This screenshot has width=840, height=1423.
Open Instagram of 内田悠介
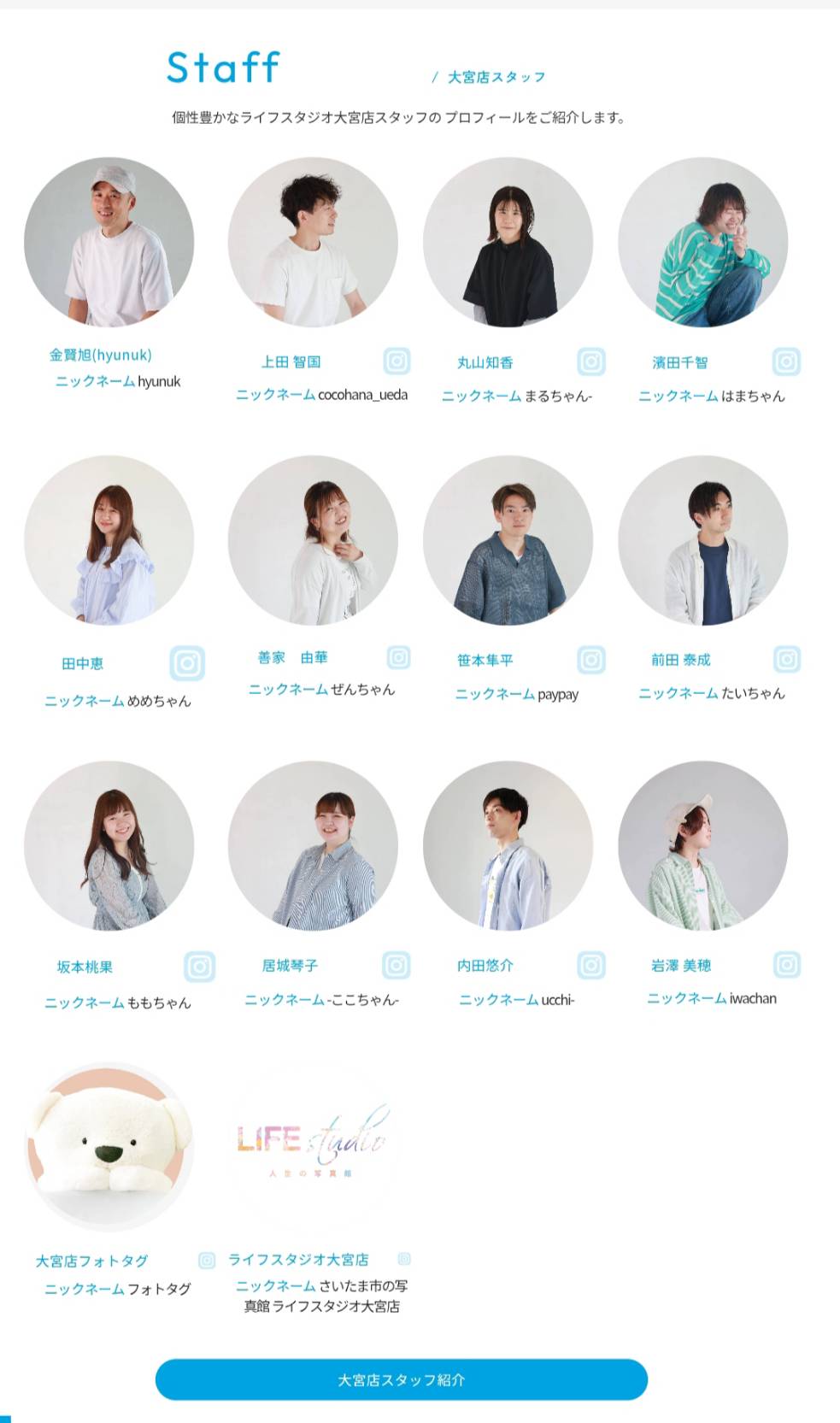pyautogui.click(x=591, y=965)
